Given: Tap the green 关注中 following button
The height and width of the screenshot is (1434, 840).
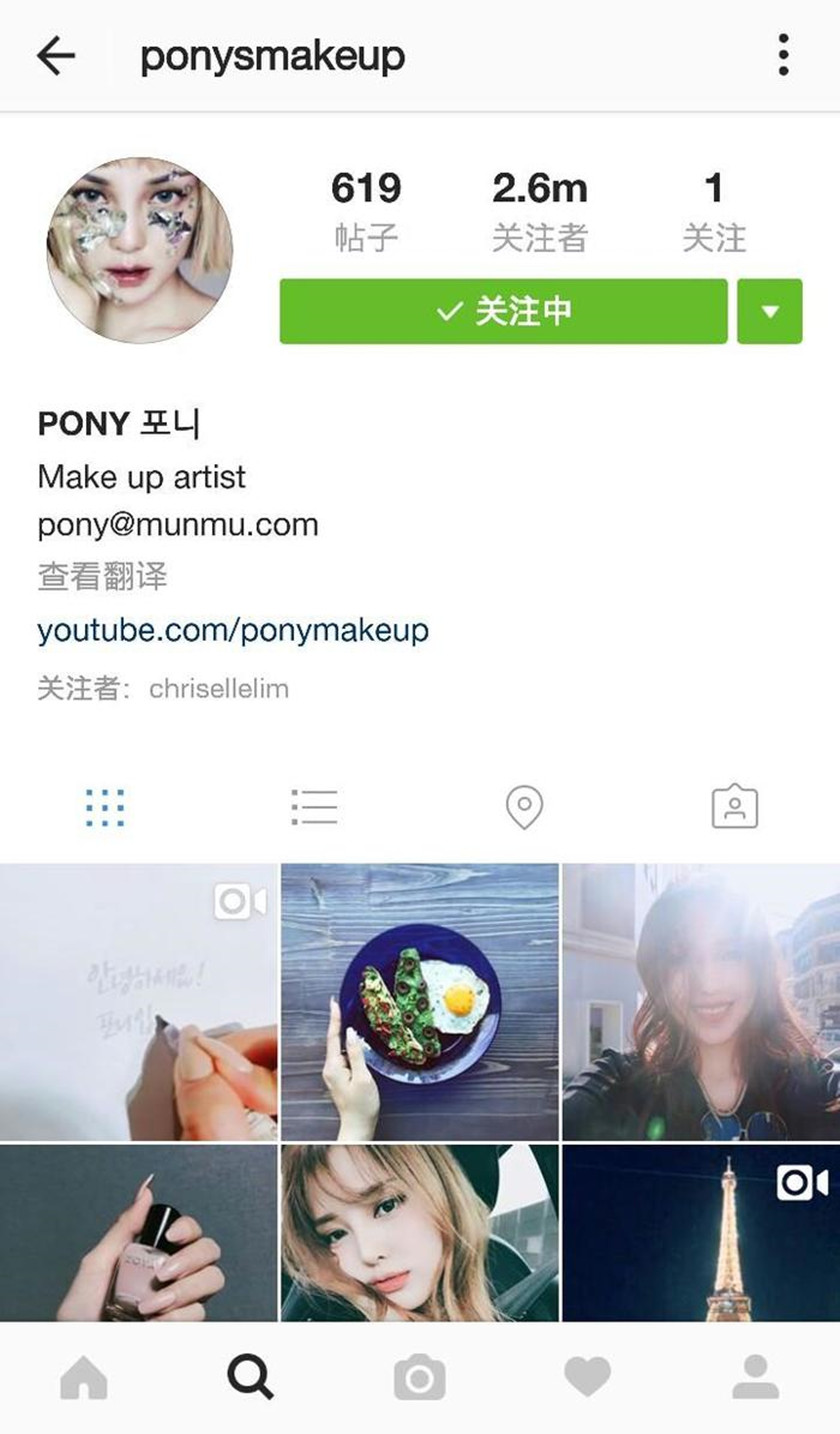Looking at the screenshot, I should pyautogui.click(x=503, y=311).
